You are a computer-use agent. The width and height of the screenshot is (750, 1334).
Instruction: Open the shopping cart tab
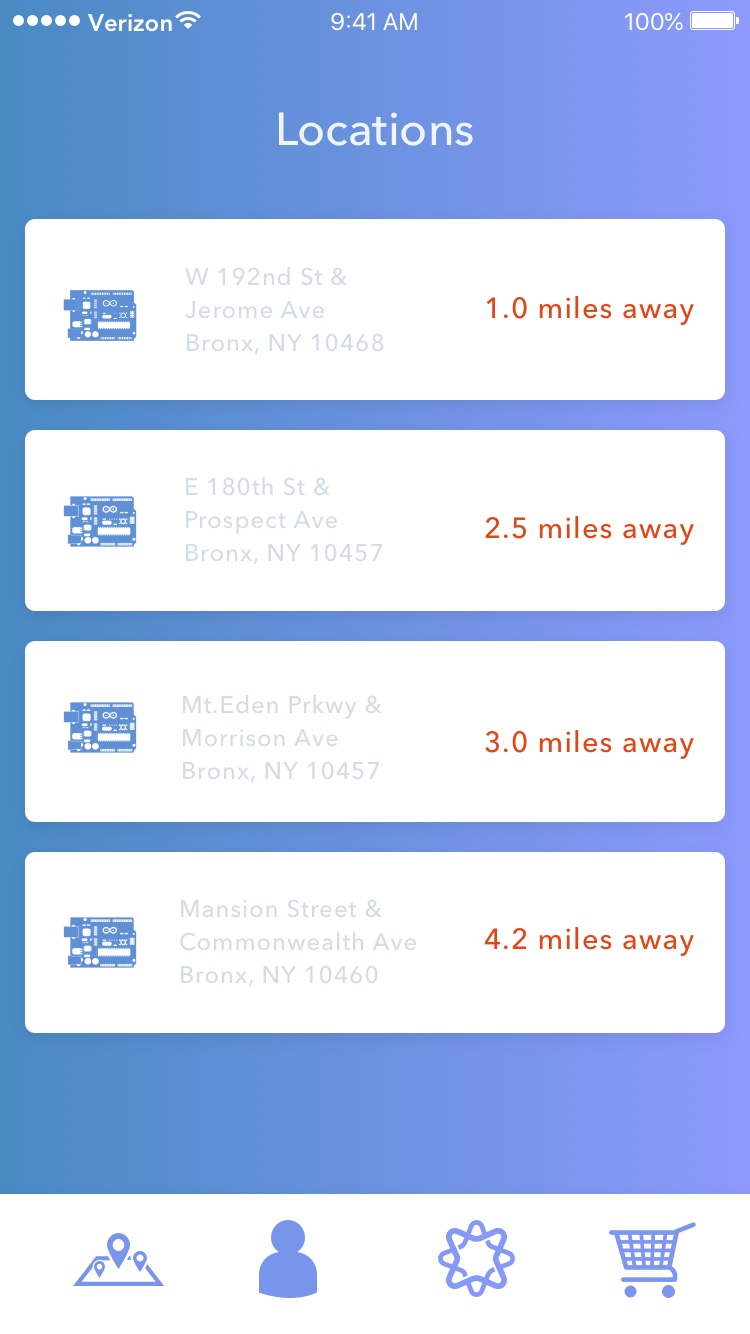[x=651, y=1260]
